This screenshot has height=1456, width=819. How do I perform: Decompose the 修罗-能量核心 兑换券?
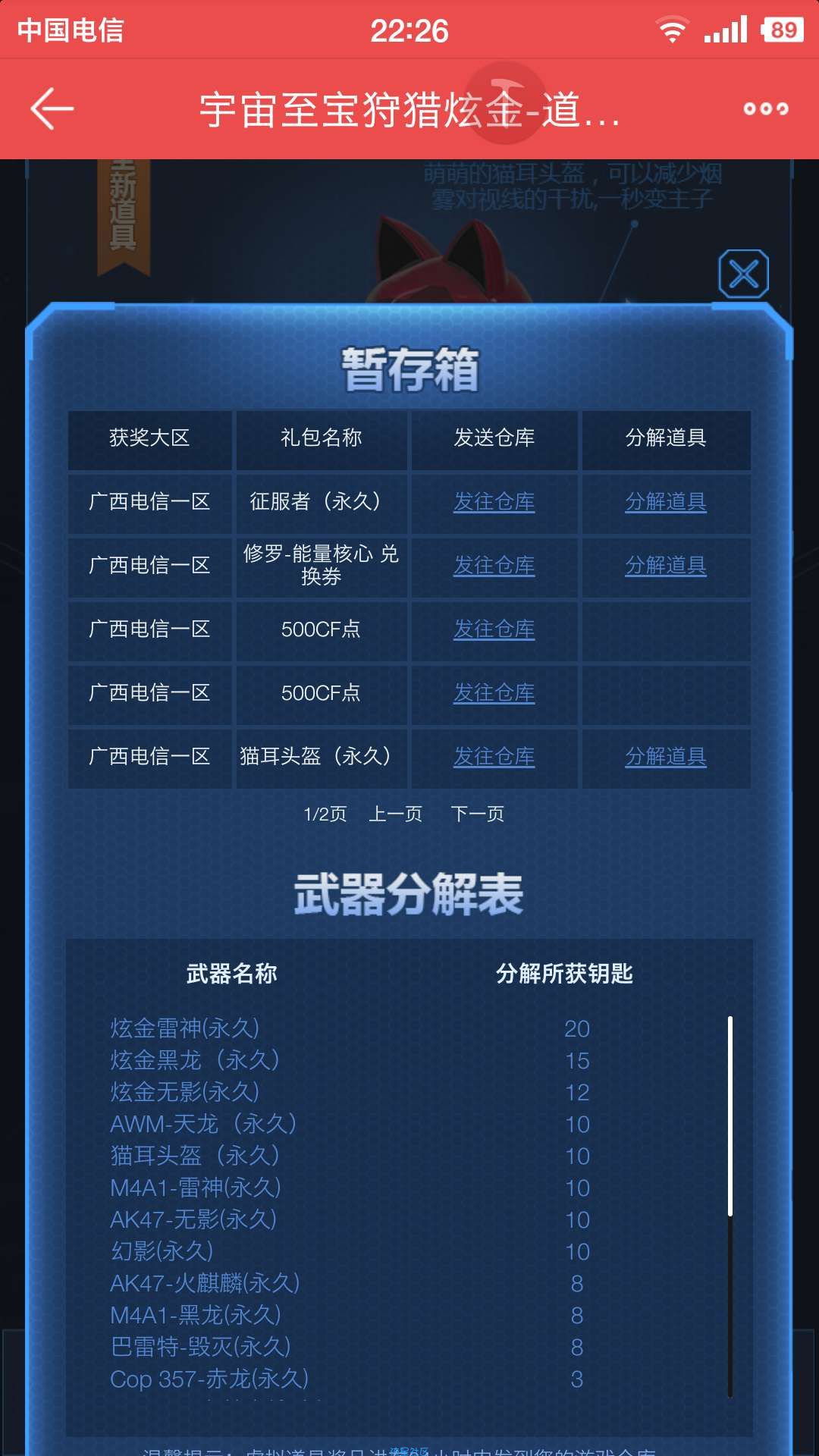(x=665, y=565)
